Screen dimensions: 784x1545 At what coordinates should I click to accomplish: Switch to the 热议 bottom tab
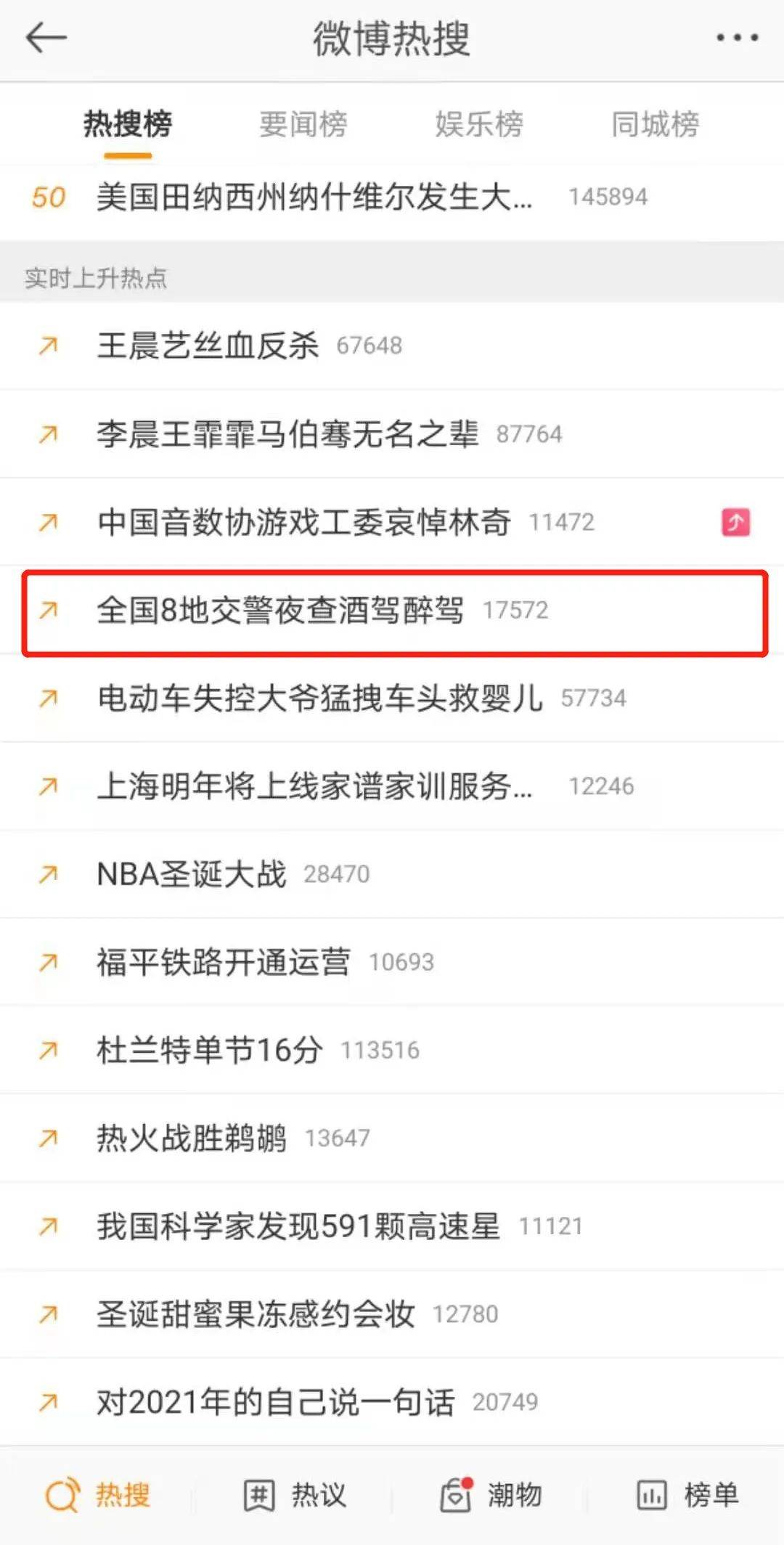(x=294, y=1496)
